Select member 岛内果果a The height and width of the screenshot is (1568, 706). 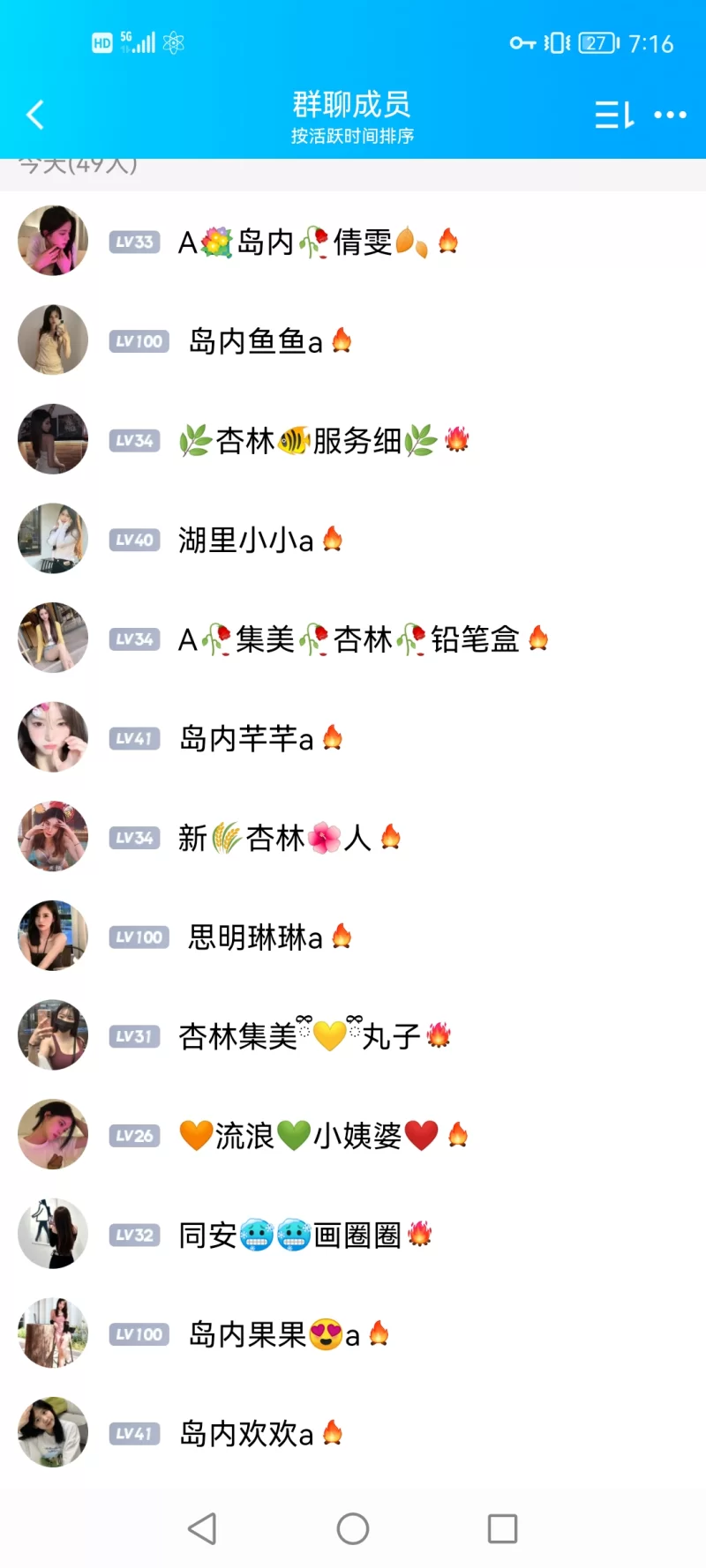[274, 1334]
